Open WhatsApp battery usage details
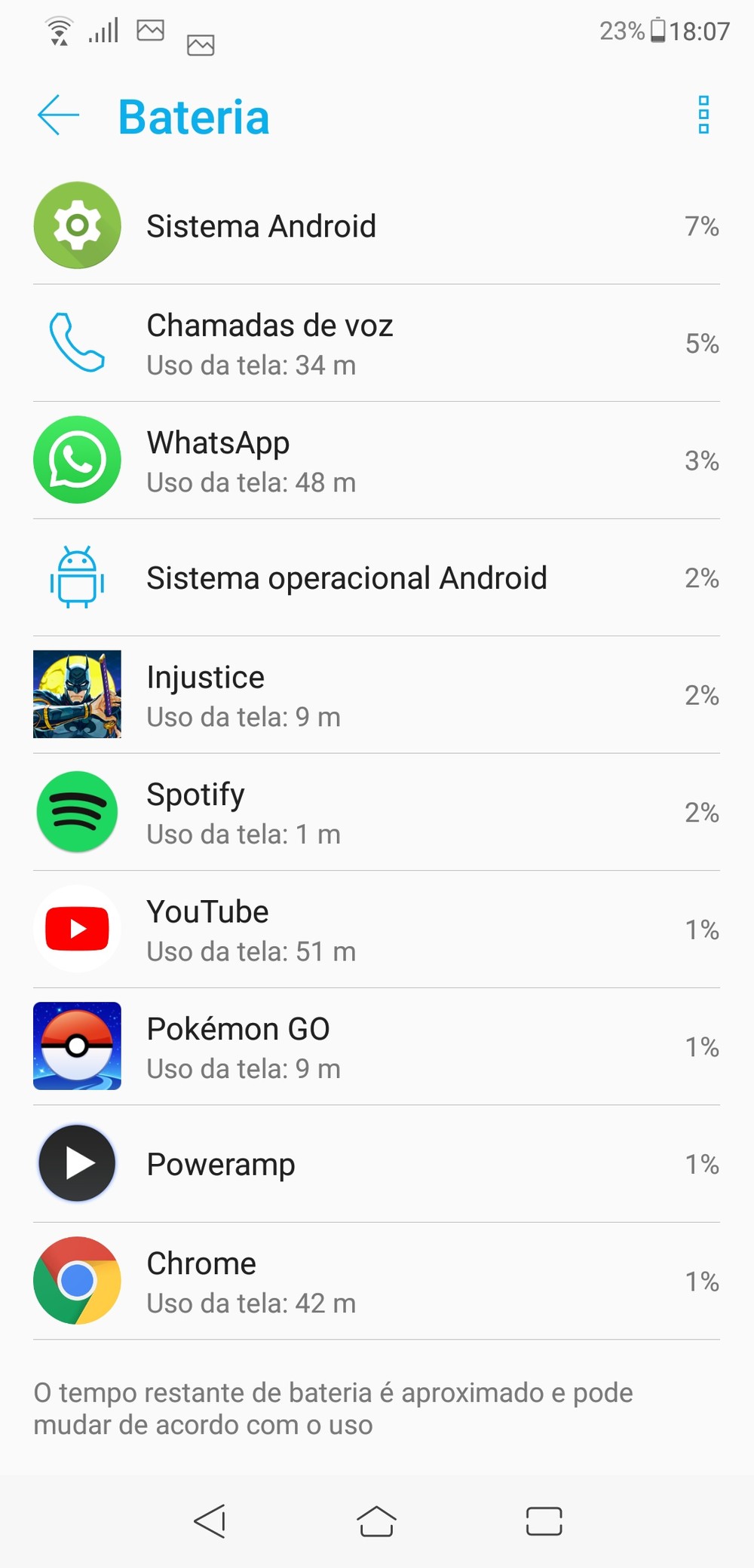Viewport: 754px width, 1568px height. (x=376, y=461)
